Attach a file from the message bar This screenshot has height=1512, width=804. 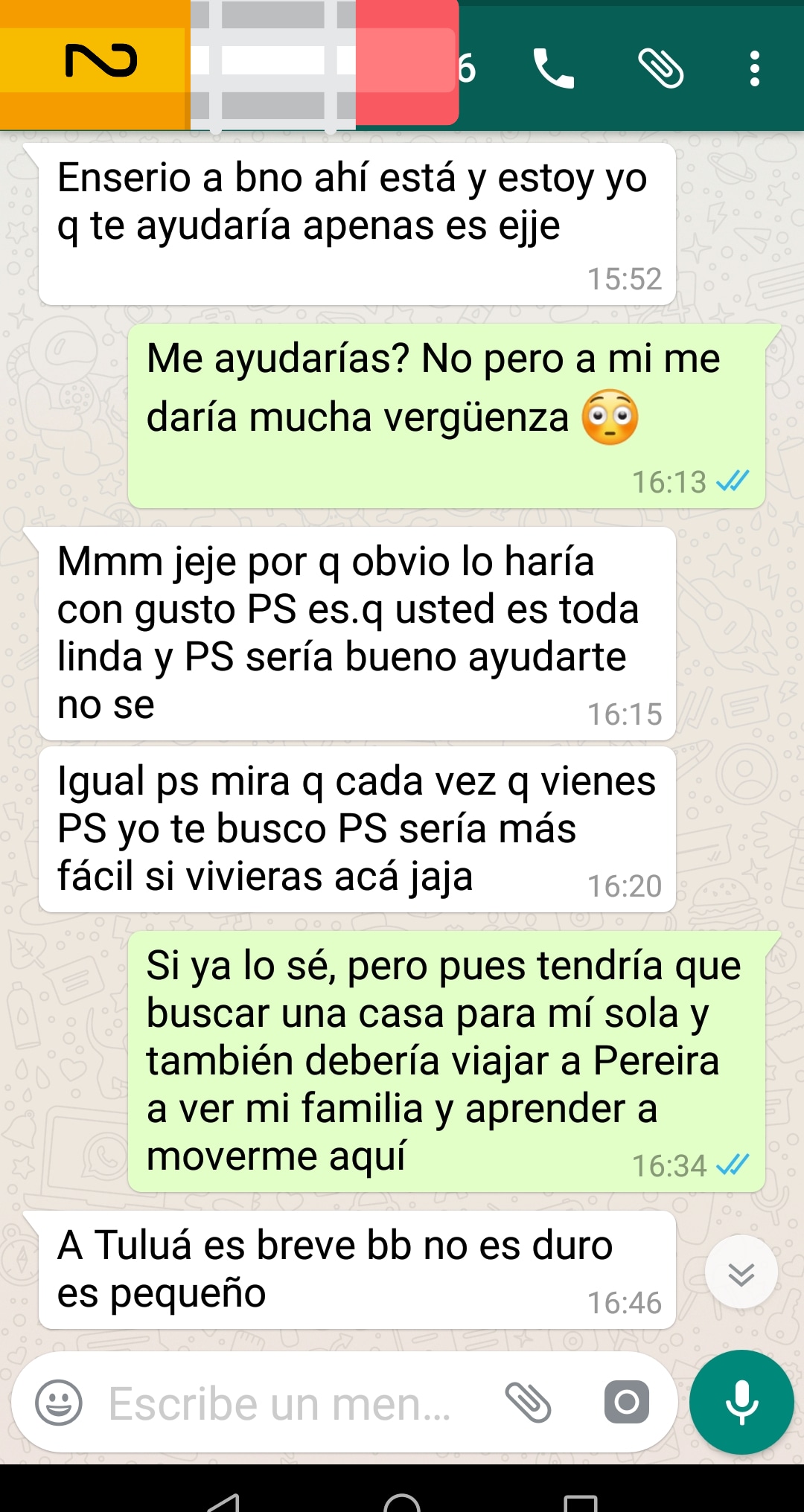528,1403
